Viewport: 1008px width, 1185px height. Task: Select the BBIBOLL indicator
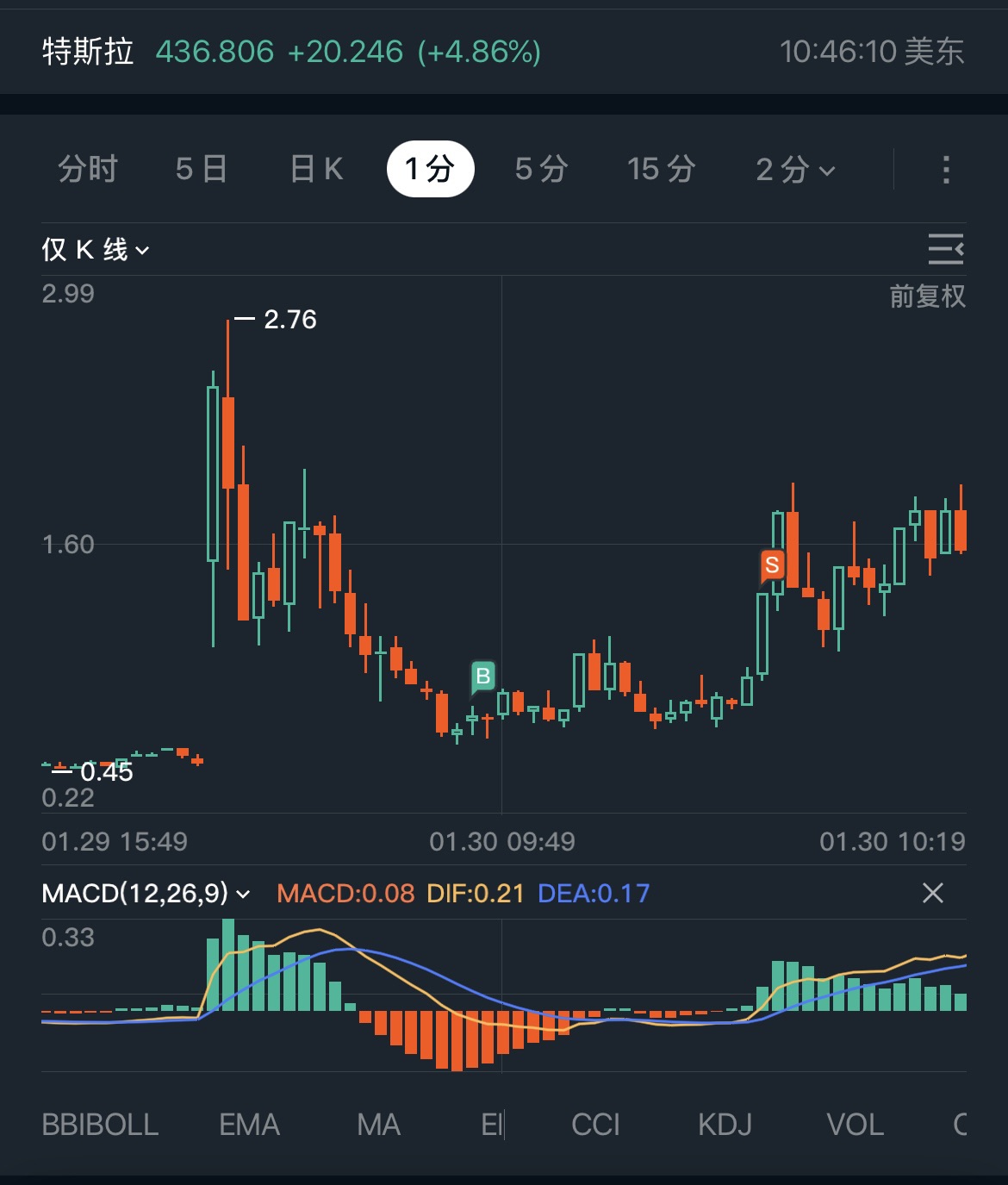[100, 1125]
